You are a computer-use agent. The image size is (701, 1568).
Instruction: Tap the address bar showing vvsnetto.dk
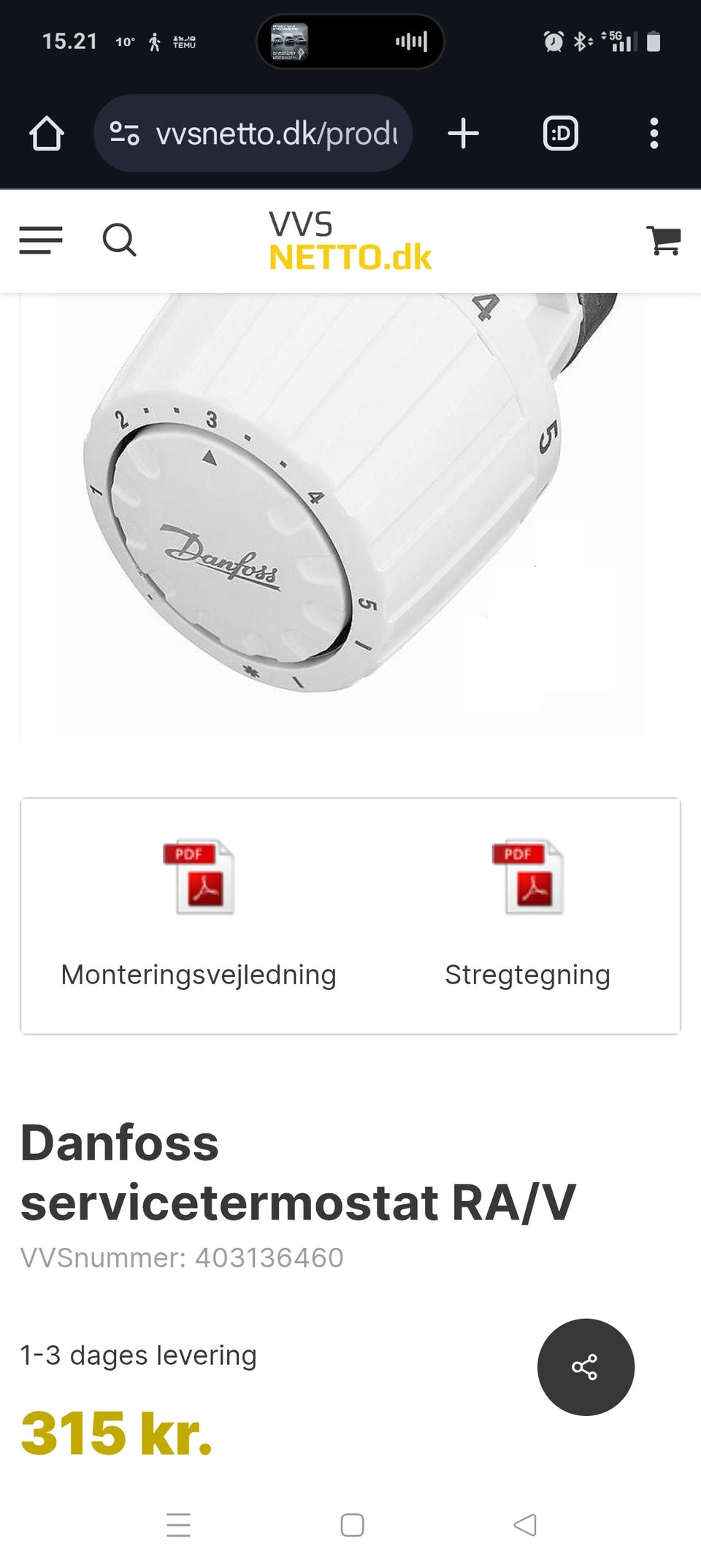point(277,132)
